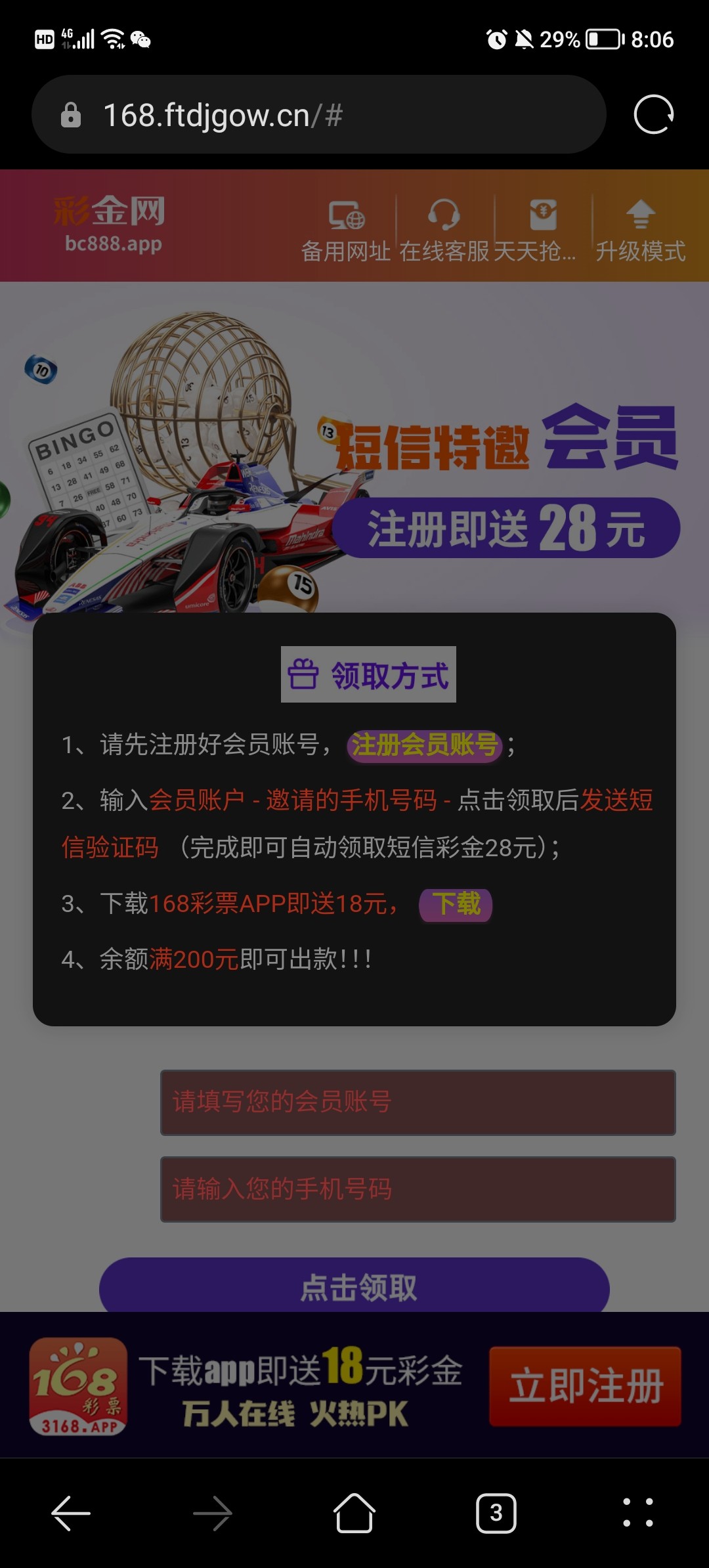The image size is (709, 1568).
Task: Tap the 注册会员账号 link
Action: tap(424, 745)
